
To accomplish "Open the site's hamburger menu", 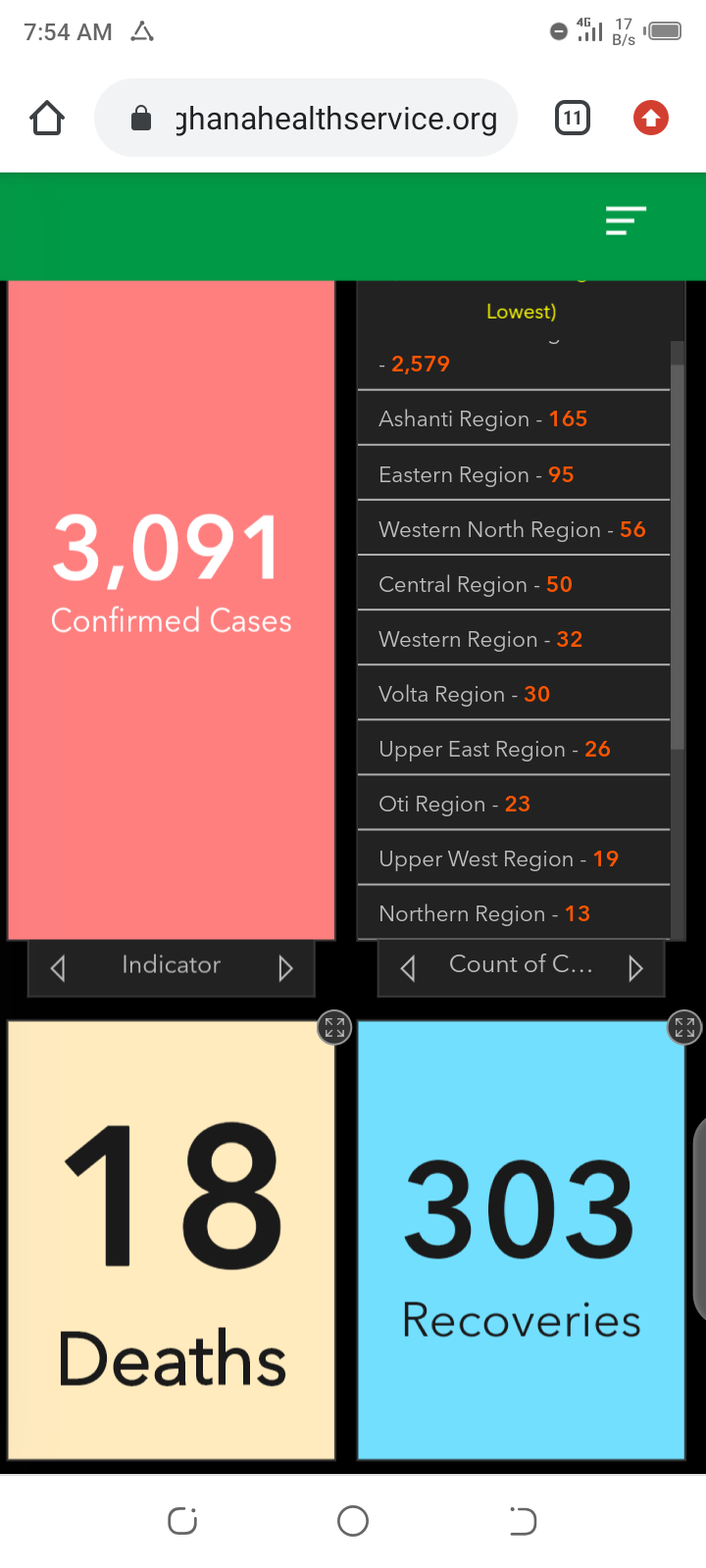I will click(x=626, y=220).
